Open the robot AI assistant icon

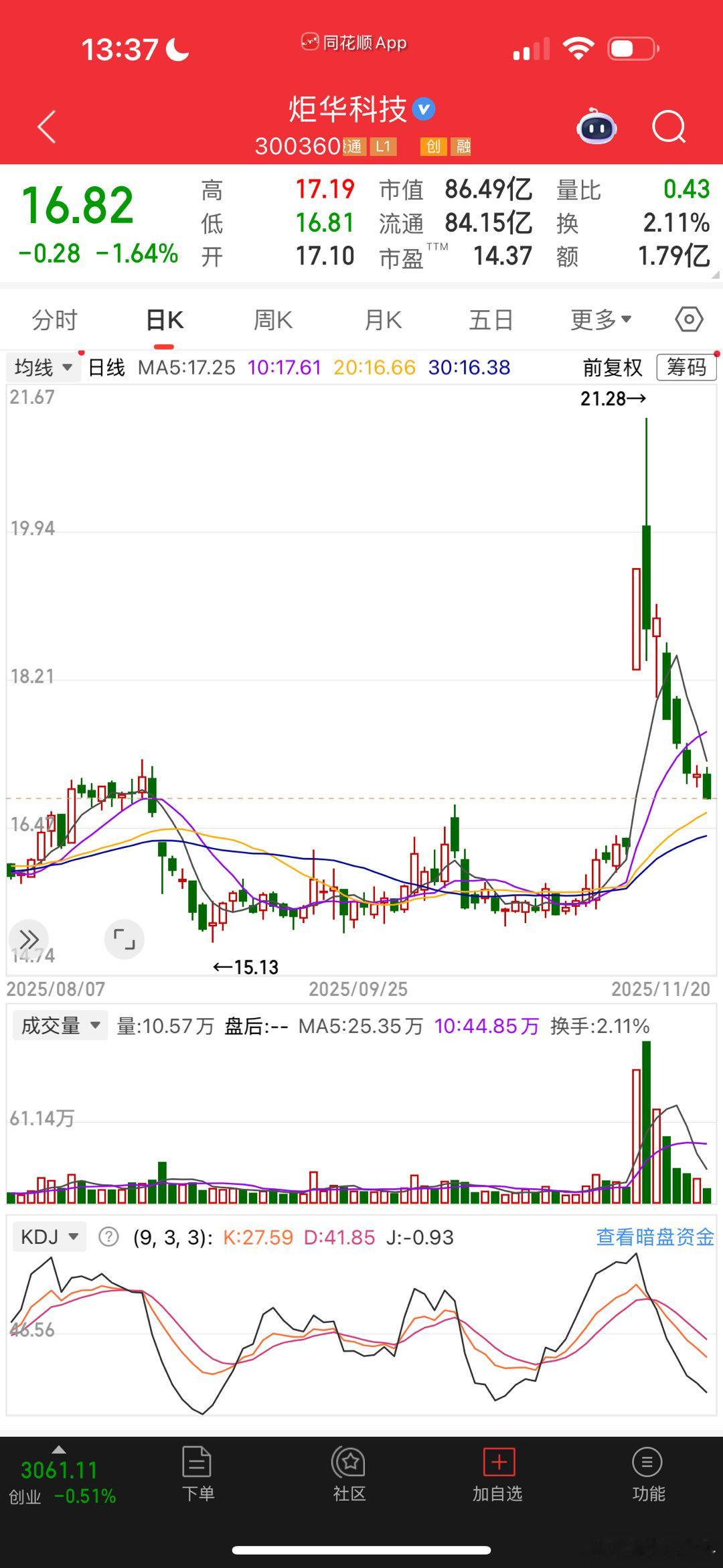pos(596,127)
